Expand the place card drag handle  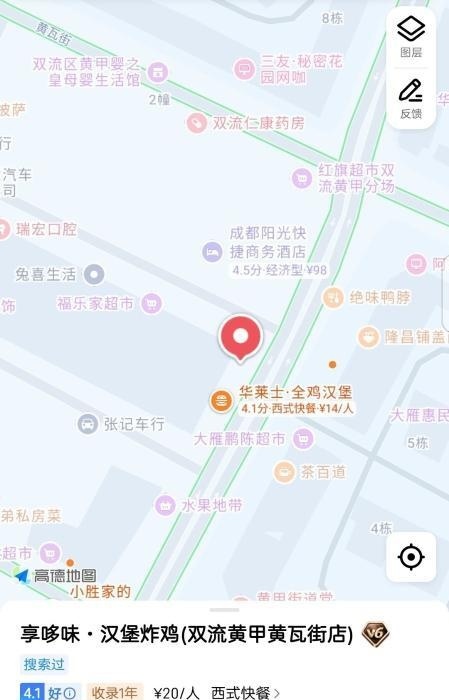[x=224, y=609]
